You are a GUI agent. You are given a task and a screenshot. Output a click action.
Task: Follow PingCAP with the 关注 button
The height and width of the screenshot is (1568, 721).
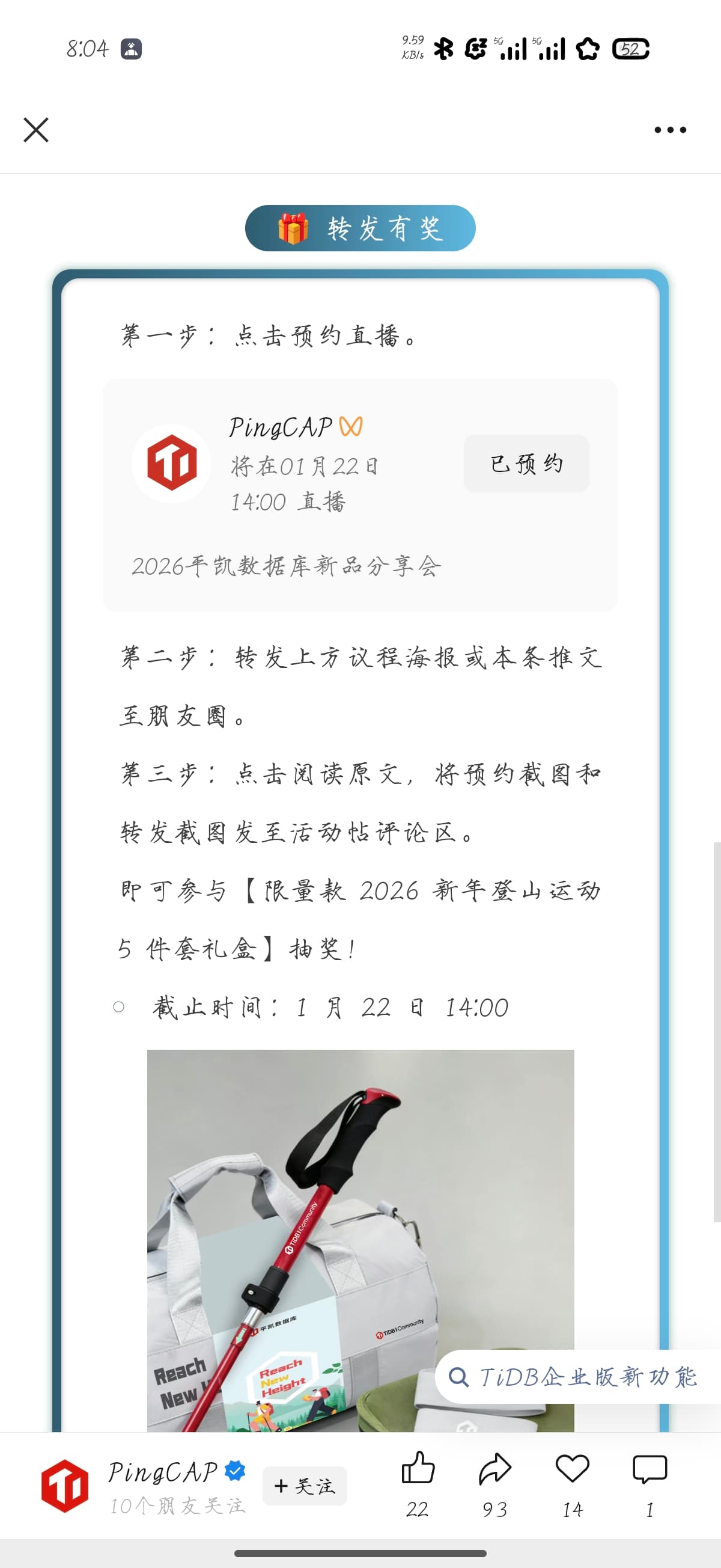click(x=305, y=1486)
